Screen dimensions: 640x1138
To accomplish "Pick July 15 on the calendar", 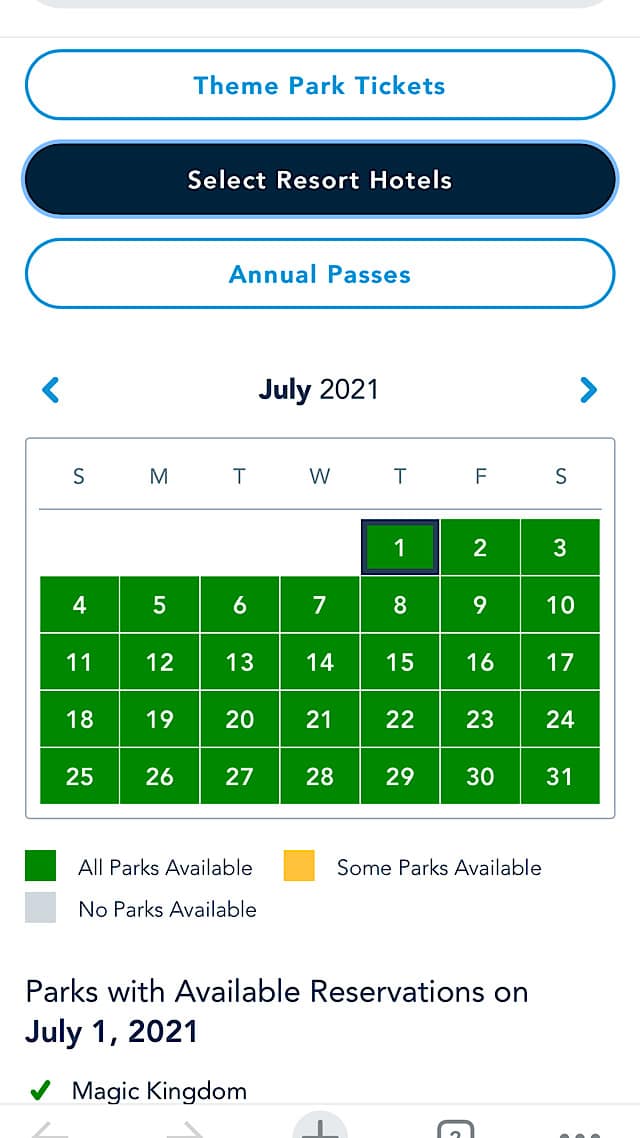I will [x=400, y=662].
